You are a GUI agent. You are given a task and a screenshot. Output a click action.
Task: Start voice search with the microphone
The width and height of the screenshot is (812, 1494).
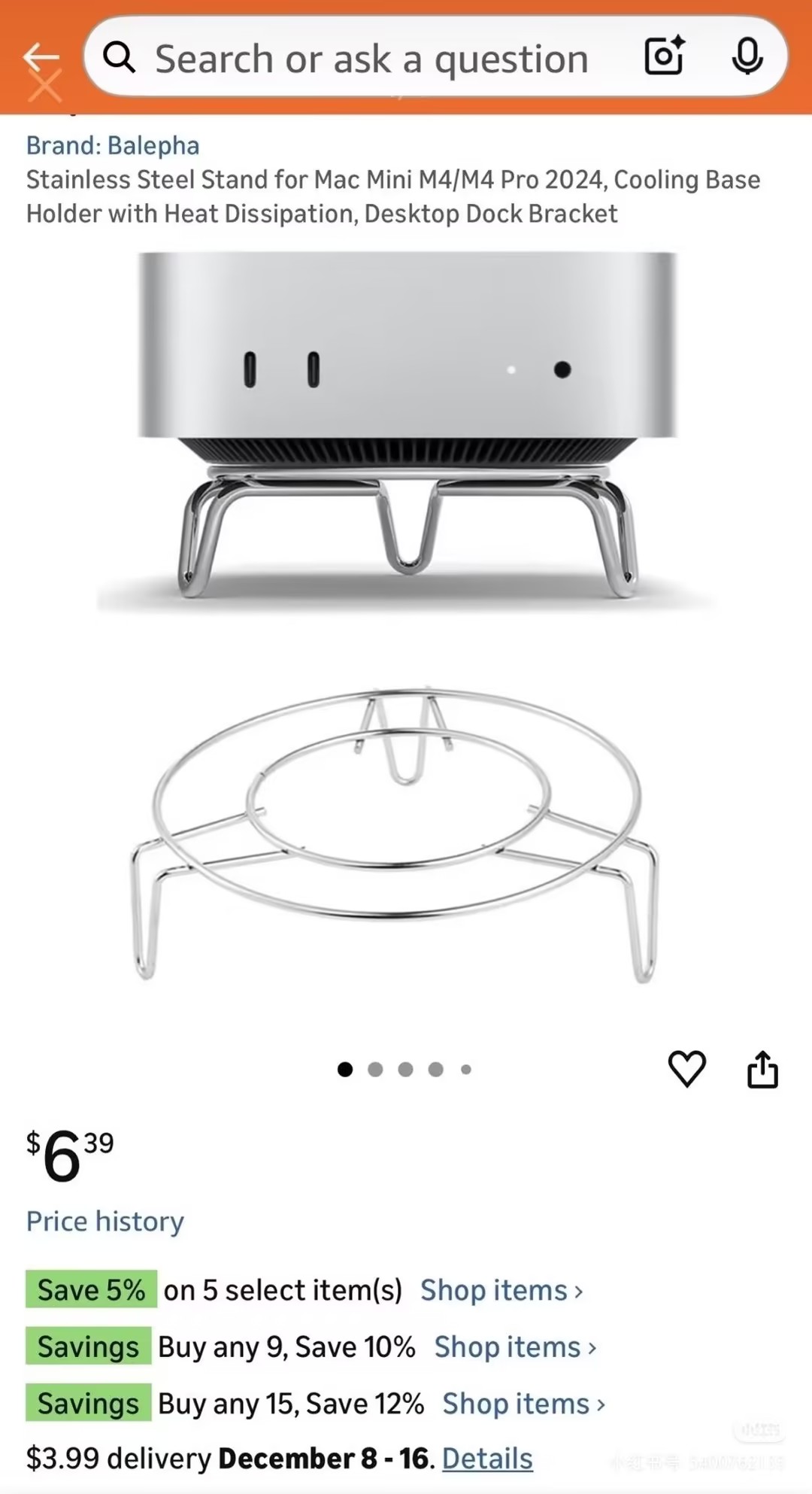747,56
